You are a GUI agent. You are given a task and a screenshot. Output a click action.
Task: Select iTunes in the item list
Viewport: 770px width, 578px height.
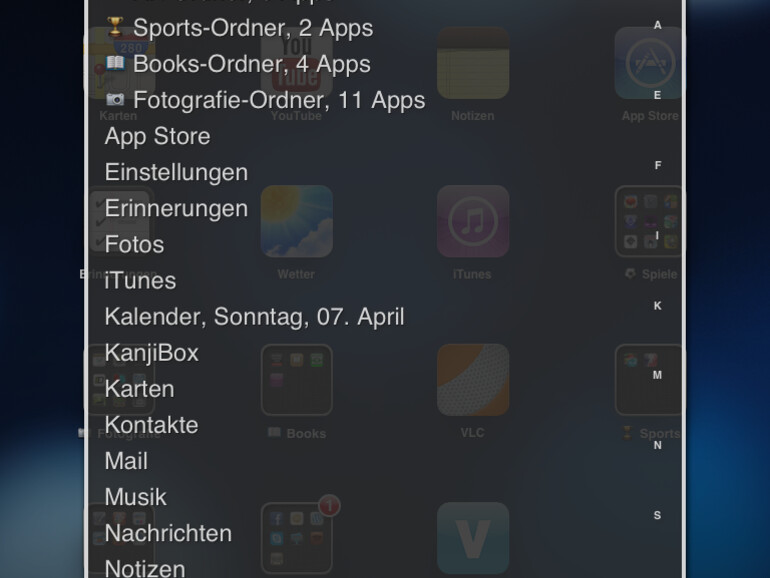(140, 281)
